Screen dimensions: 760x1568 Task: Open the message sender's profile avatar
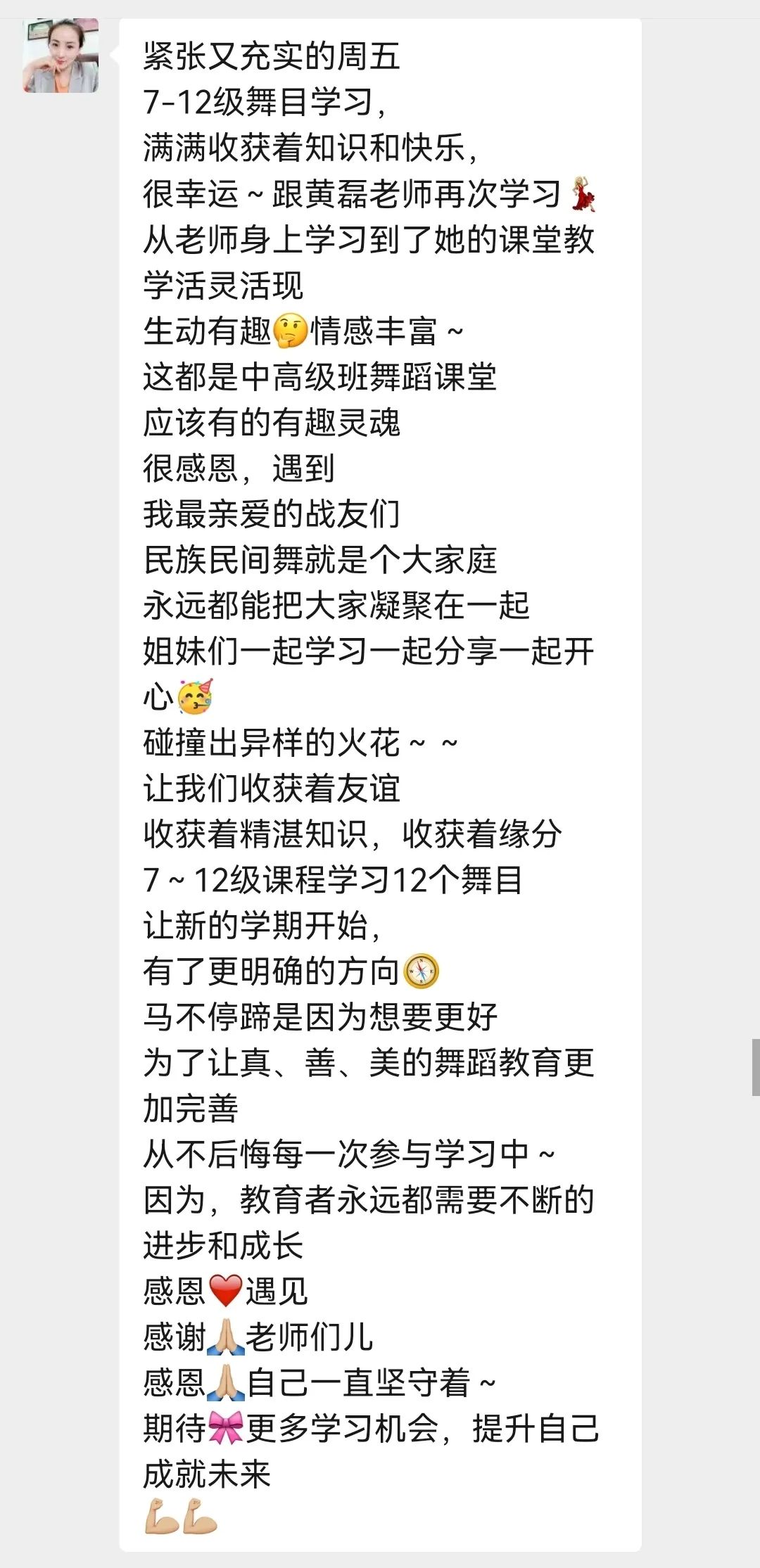61,56
